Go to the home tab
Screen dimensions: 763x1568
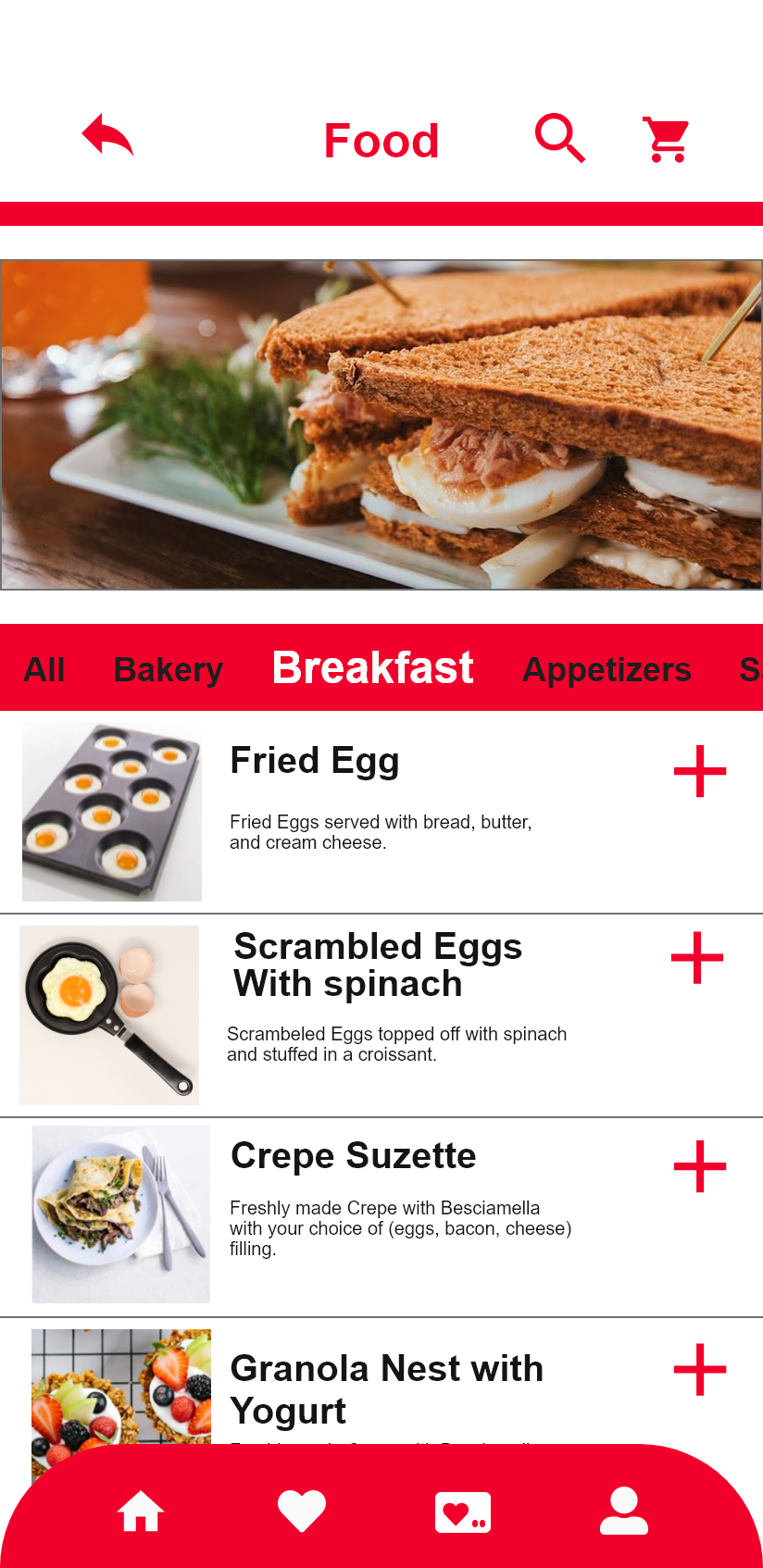point(141,1511)
